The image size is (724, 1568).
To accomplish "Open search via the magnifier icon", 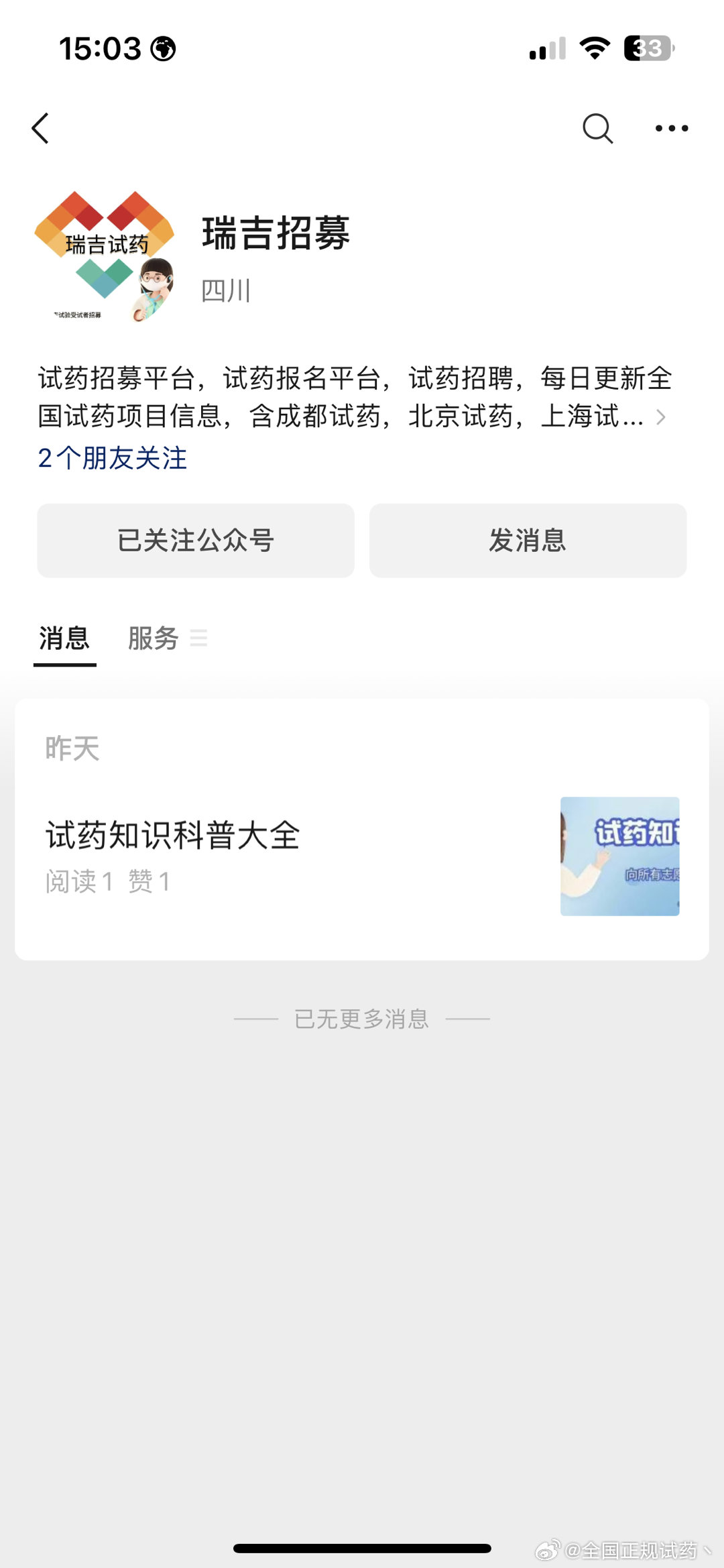I will click(x=597, y=128).
